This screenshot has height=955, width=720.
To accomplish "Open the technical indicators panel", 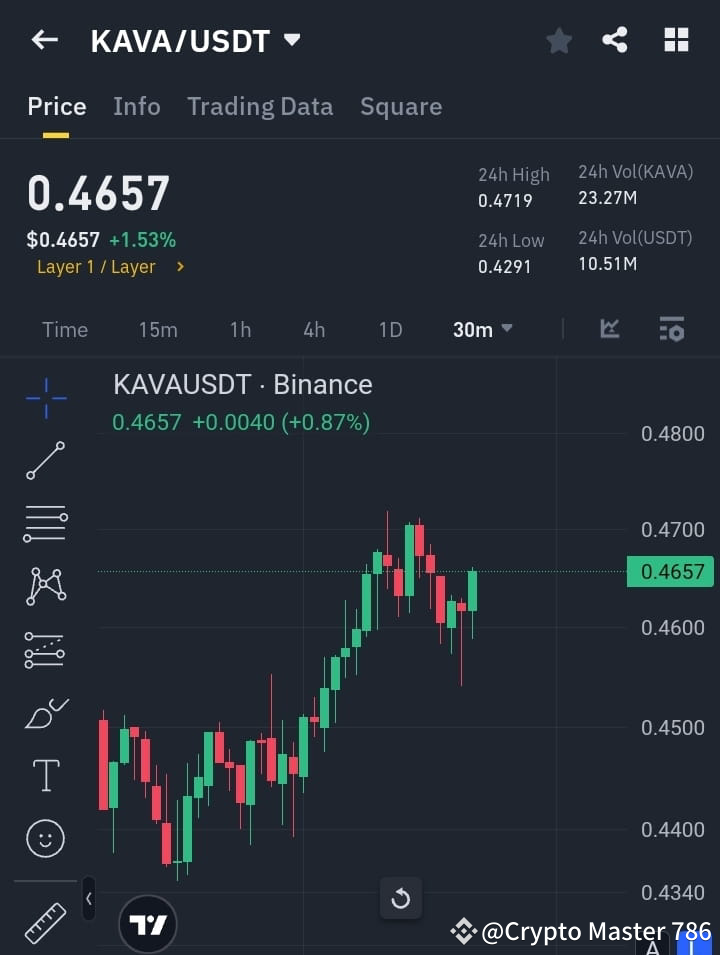I will [x=671, y=329].
